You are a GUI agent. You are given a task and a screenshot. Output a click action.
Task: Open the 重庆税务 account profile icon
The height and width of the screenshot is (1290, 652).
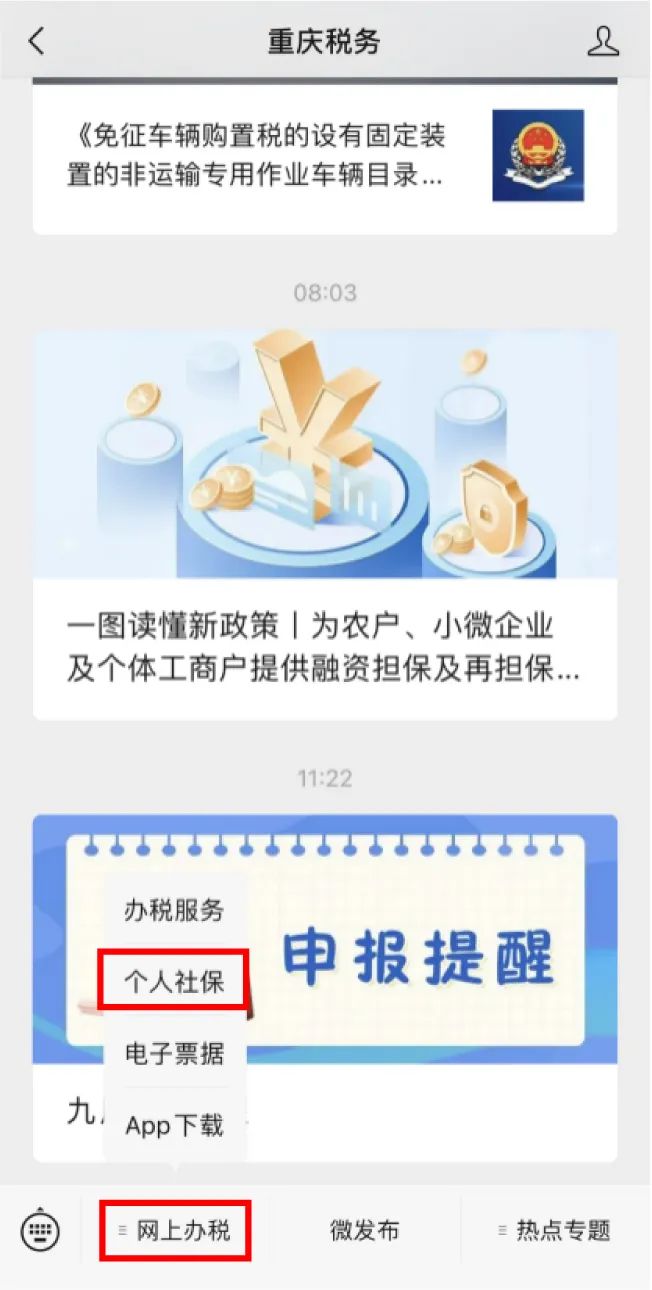point(602,42)
